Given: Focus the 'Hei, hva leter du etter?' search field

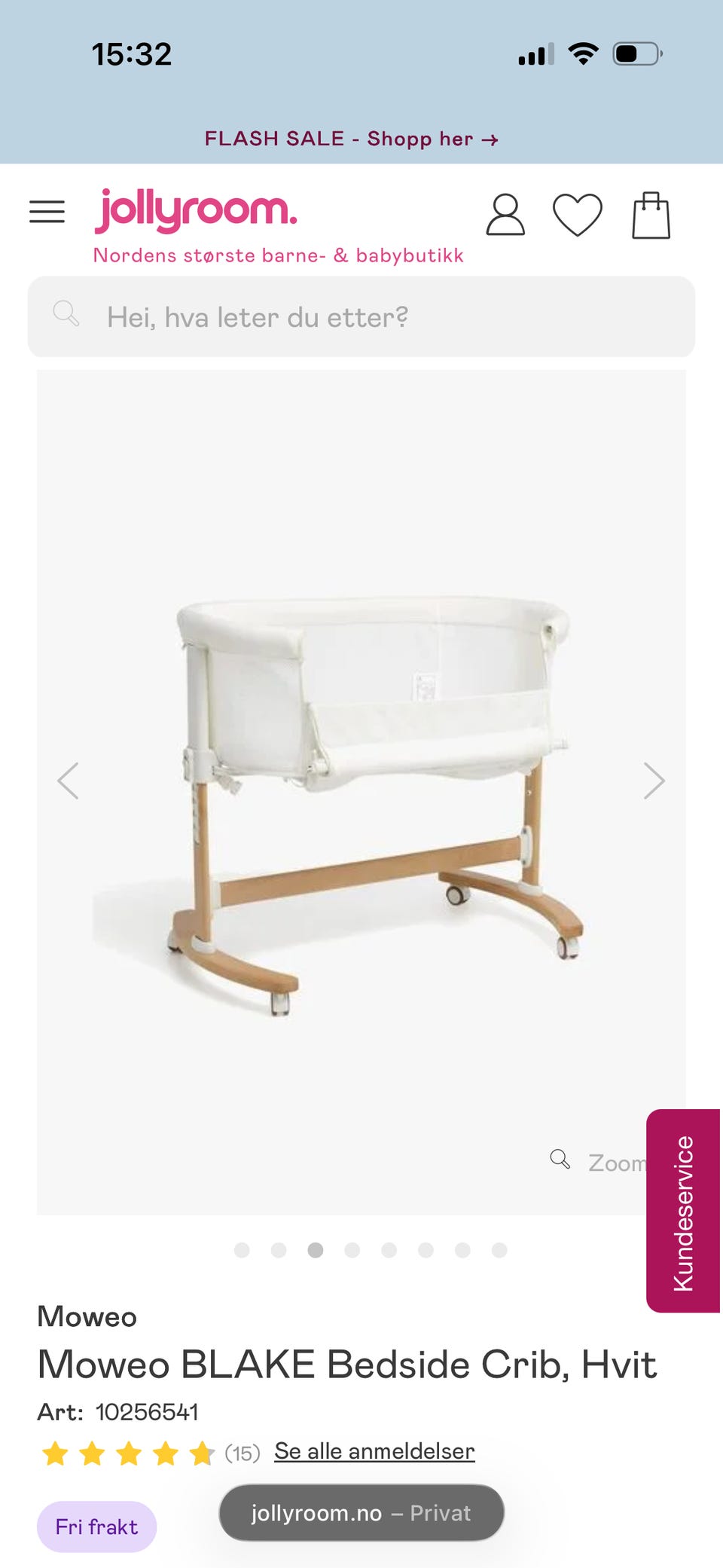Looking at the screenshot, I should point(361,317).
